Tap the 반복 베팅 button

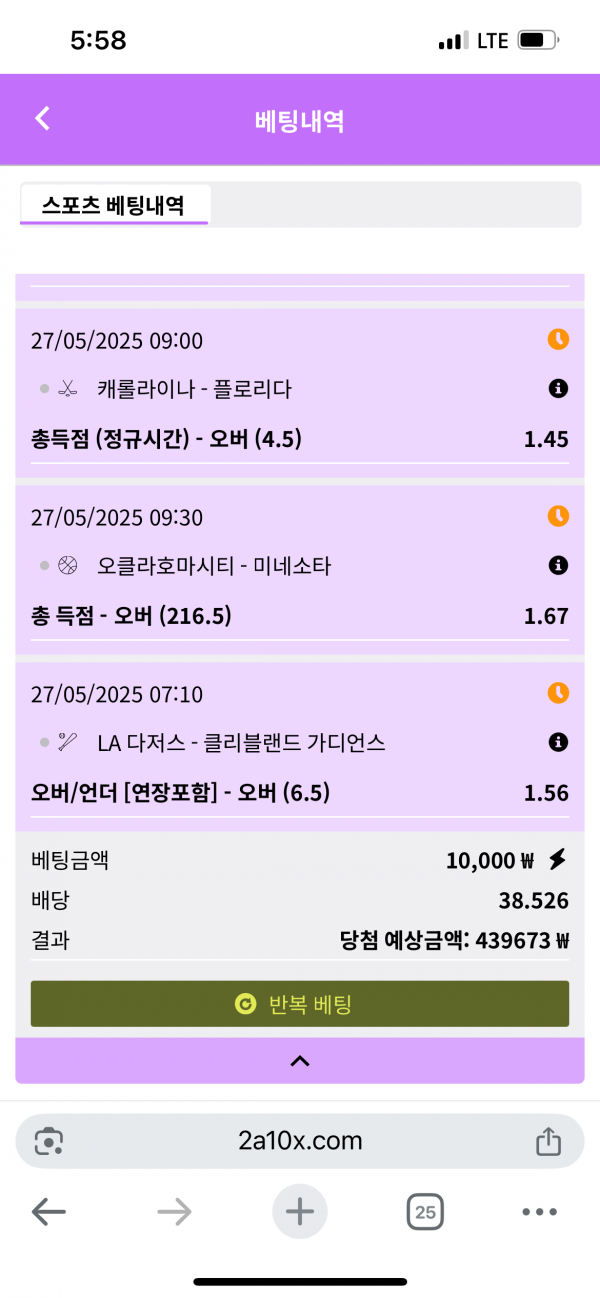coord(300,1004)
